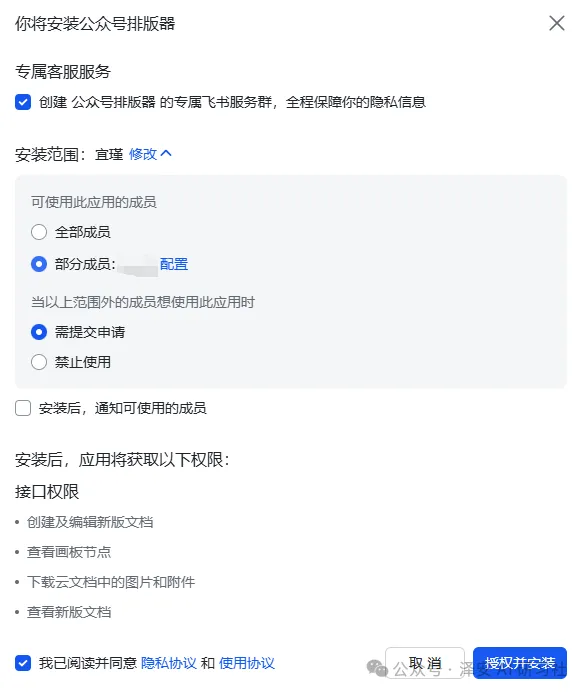Choose the 禁止使用 option
The height and width of the screenshot is (692, 585).
(39, 362)
